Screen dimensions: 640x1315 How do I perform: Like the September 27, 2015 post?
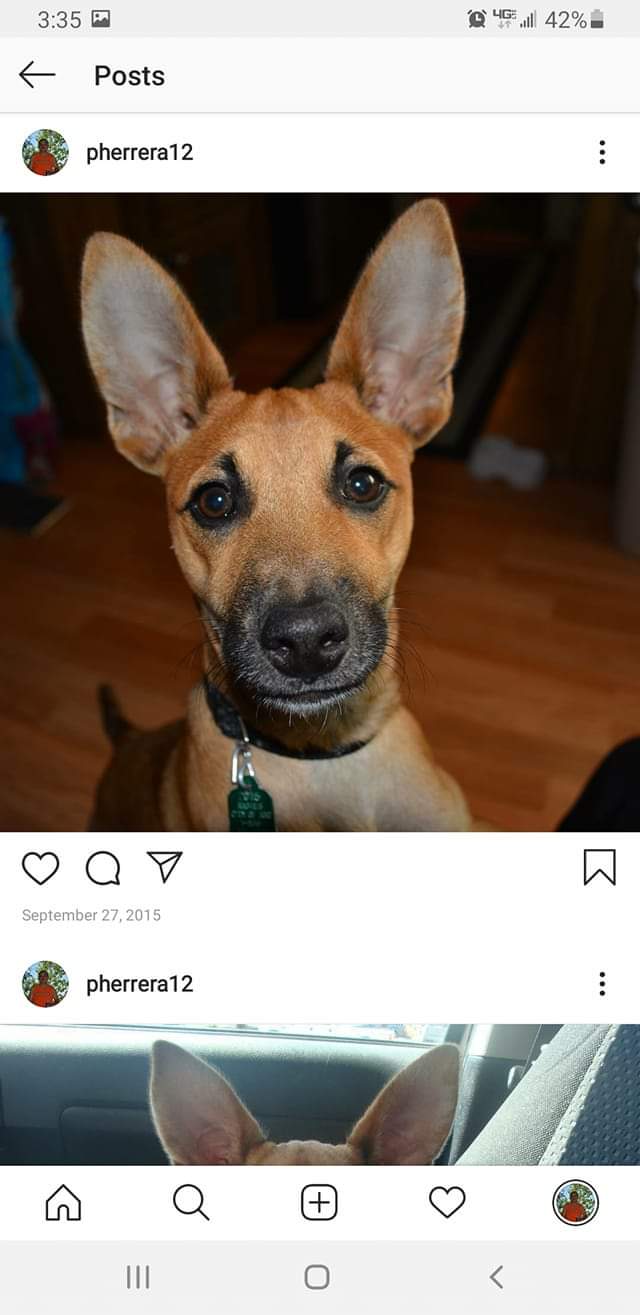[x=40, y=868]
